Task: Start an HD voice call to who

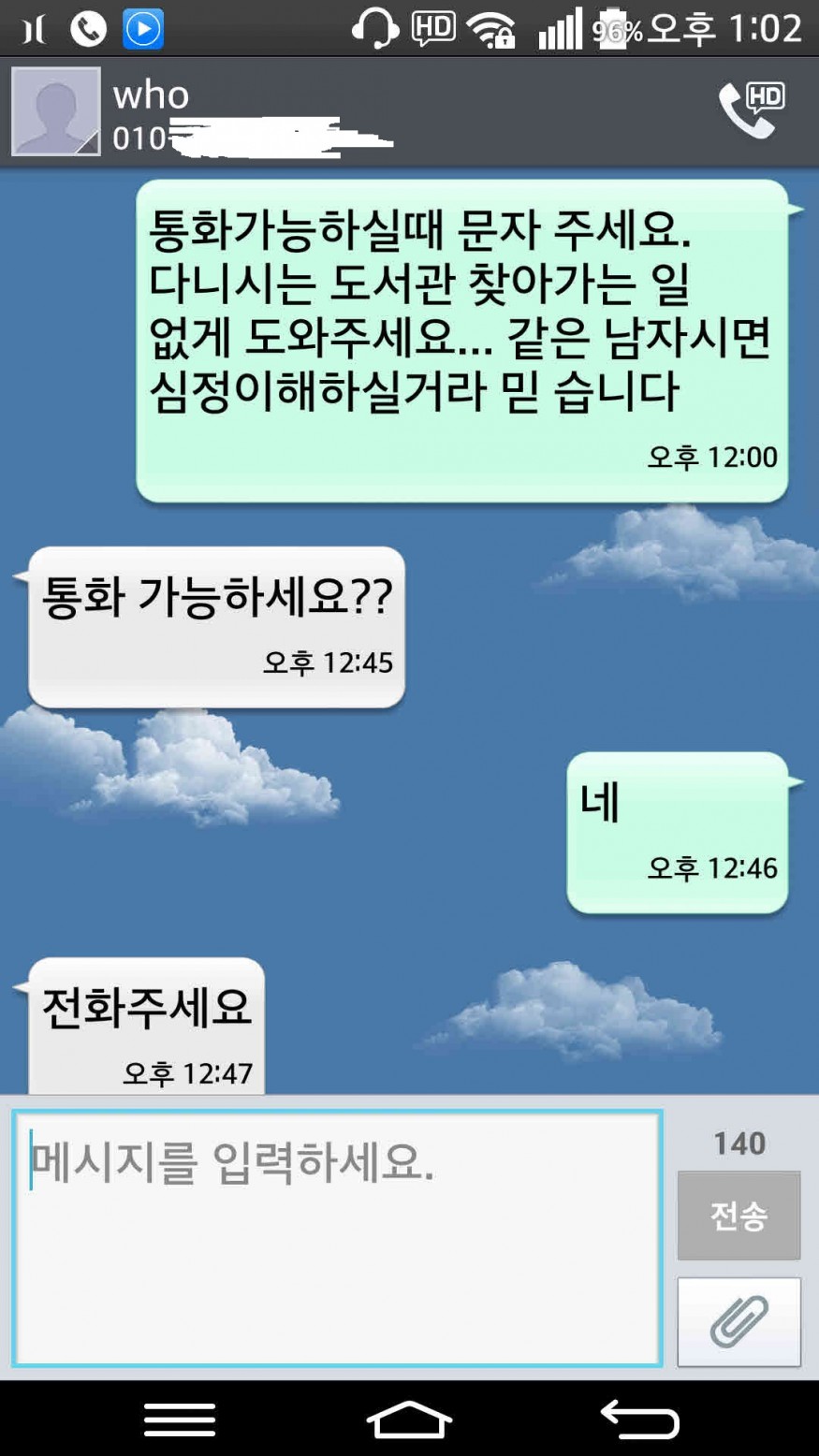Action: pos(751,111)
